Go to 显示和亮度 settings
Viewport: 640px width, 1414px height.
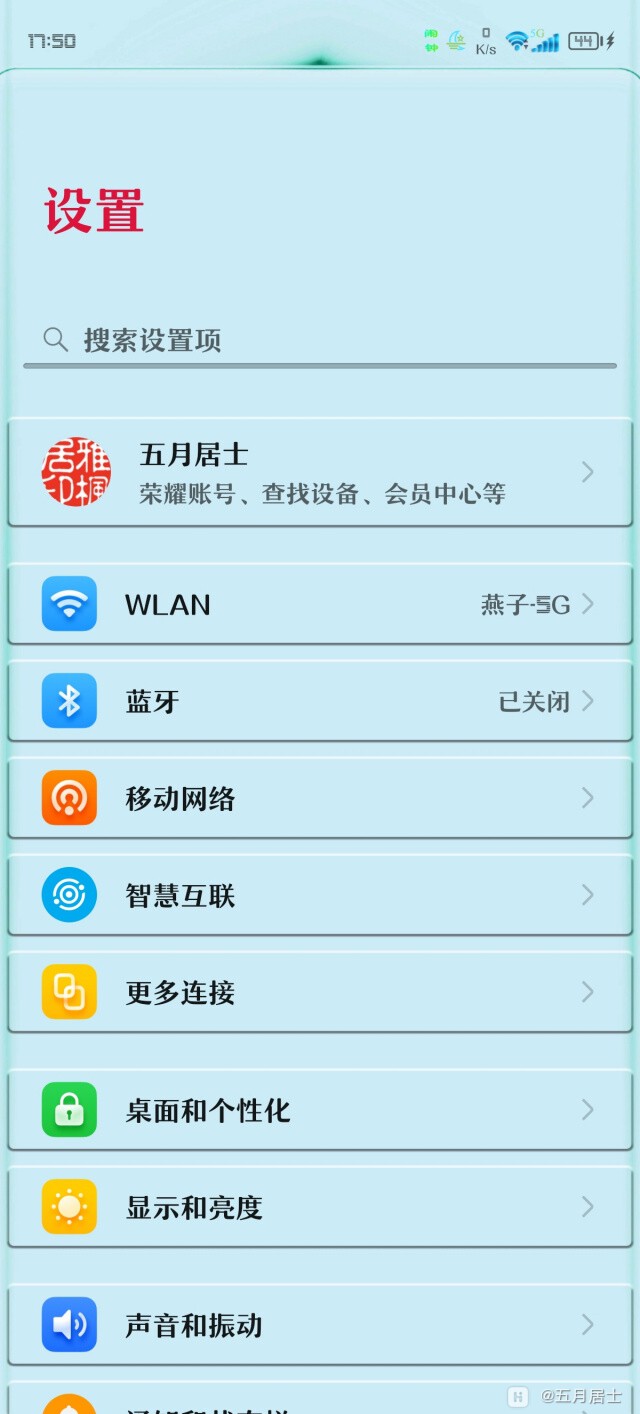coord(320,1207)
